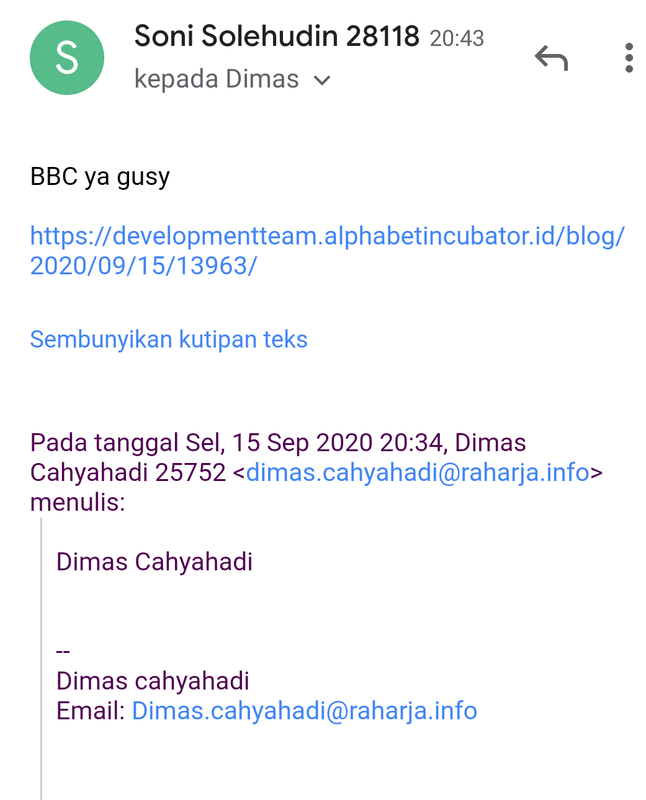Tap the Email: Dimas.cahyahadi@raharja.info signature link
The image size is (646, 800).
point(305,711)
